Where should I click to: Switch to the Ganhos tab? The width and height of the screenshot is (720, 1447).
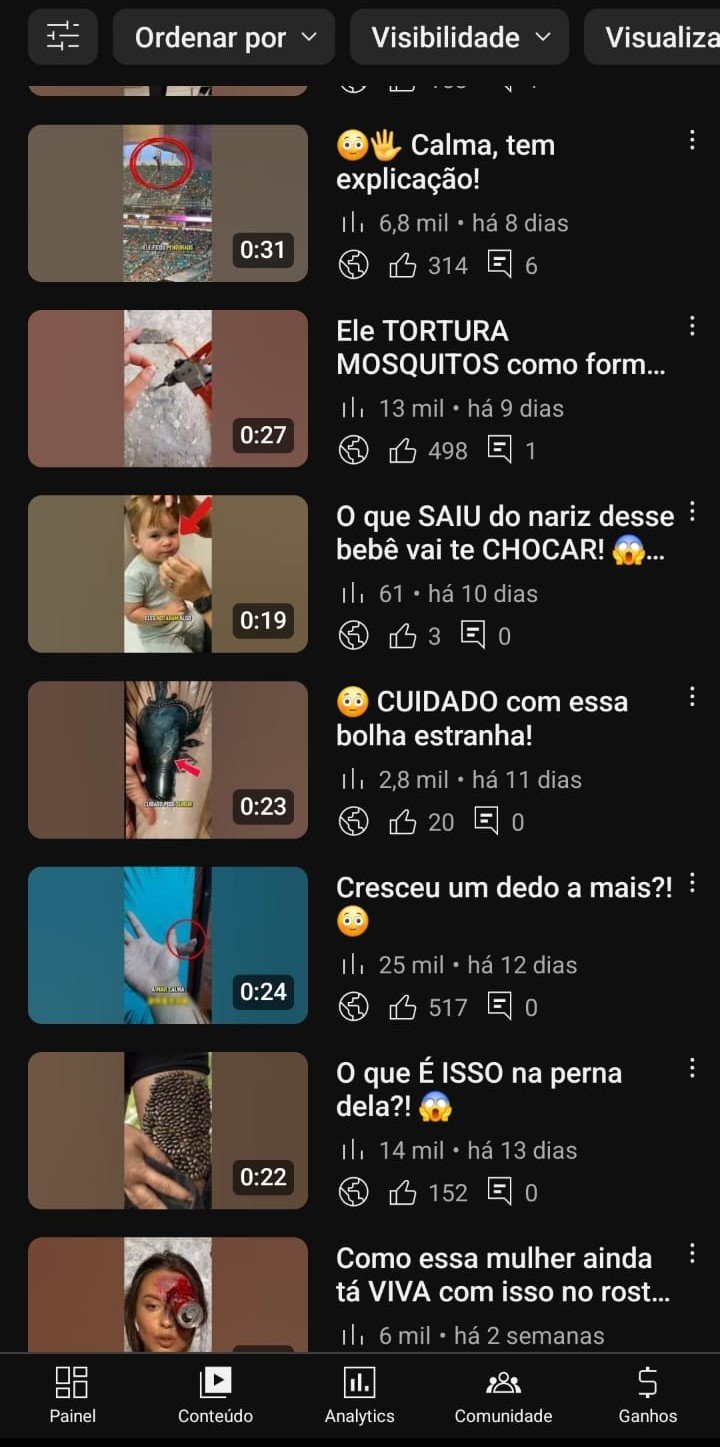[648, 1396]
